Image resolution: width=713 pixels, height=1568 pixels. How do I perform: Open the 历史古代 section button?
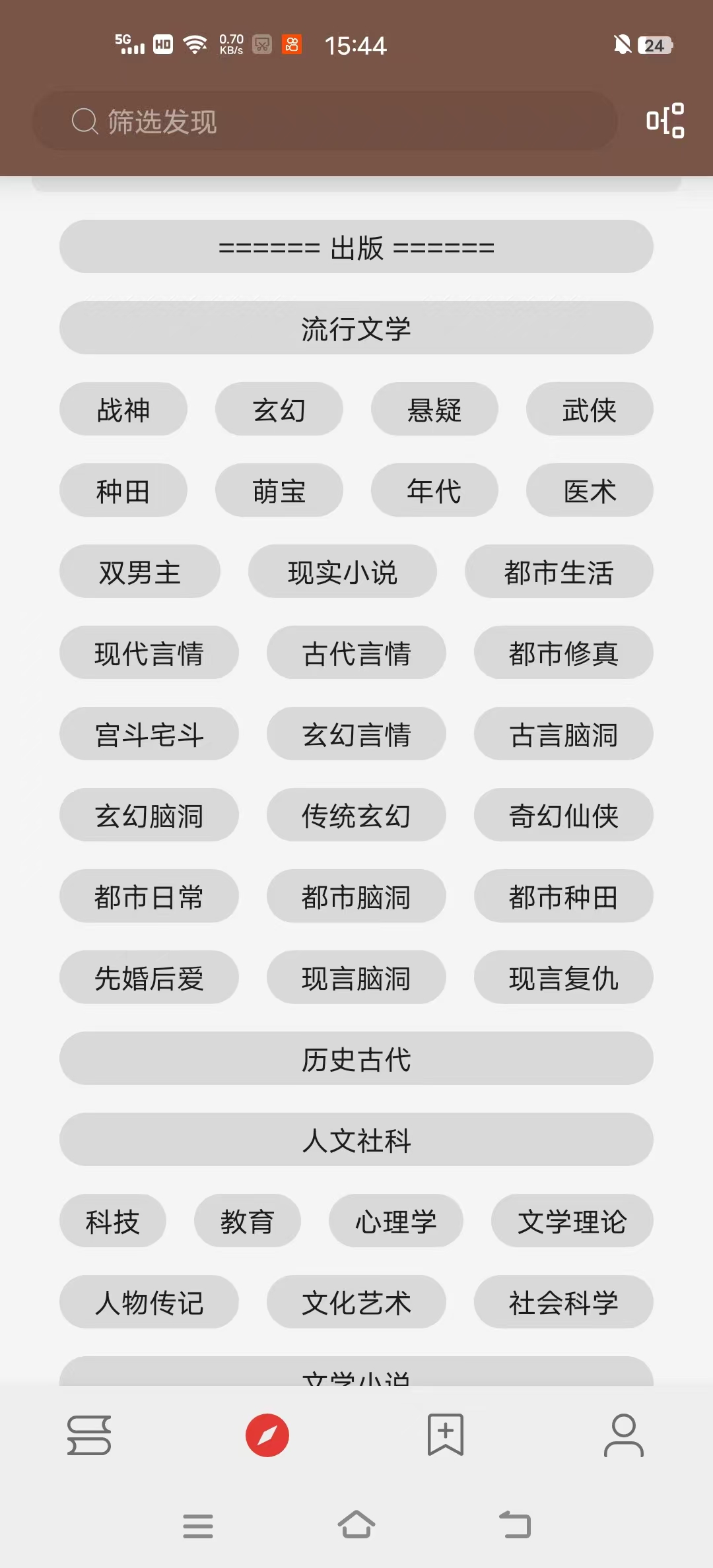click(x=356, y=1059)
